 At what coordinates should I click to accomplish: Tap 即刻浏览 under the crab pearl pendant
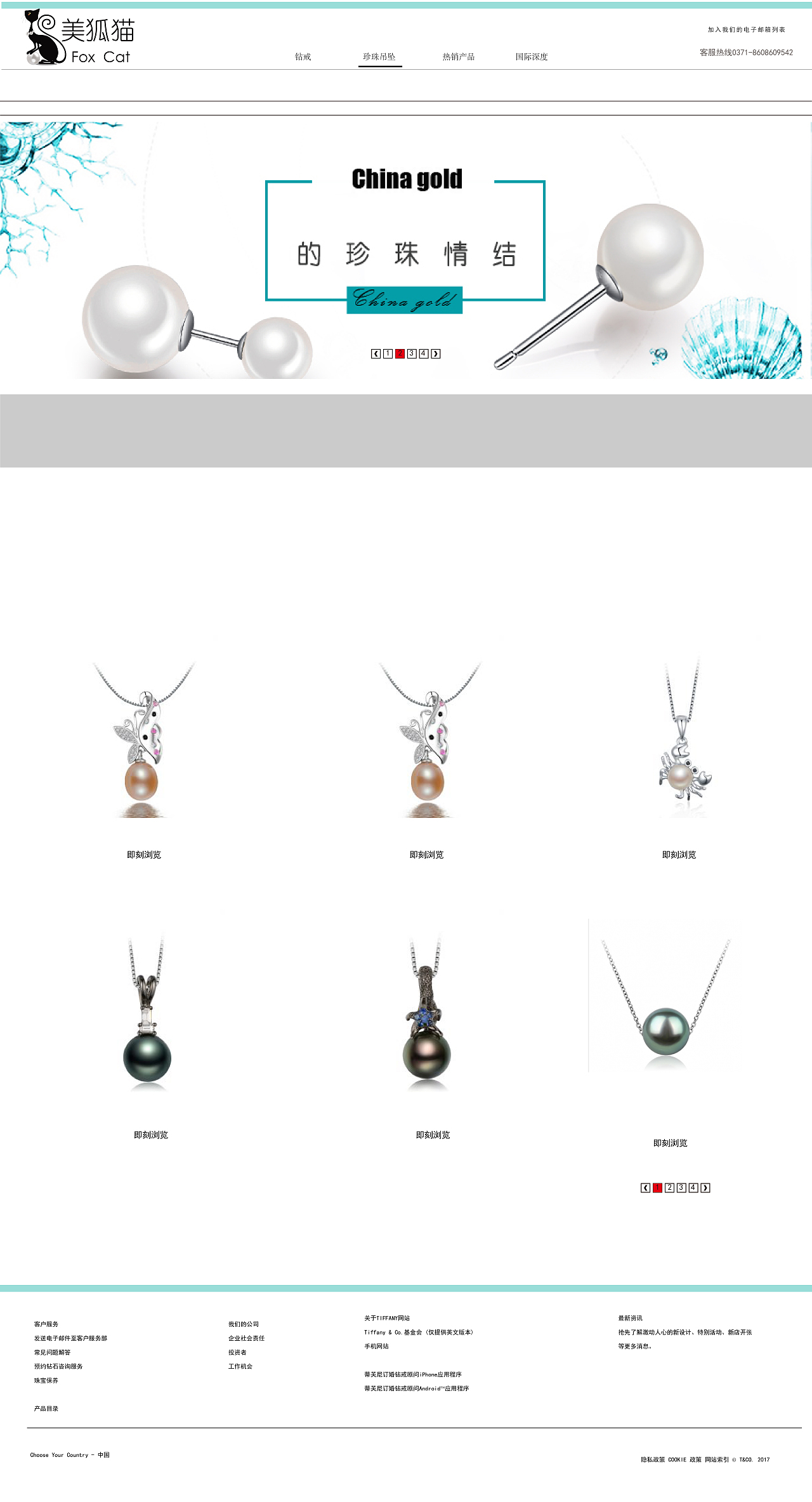(x=679, y=855)
